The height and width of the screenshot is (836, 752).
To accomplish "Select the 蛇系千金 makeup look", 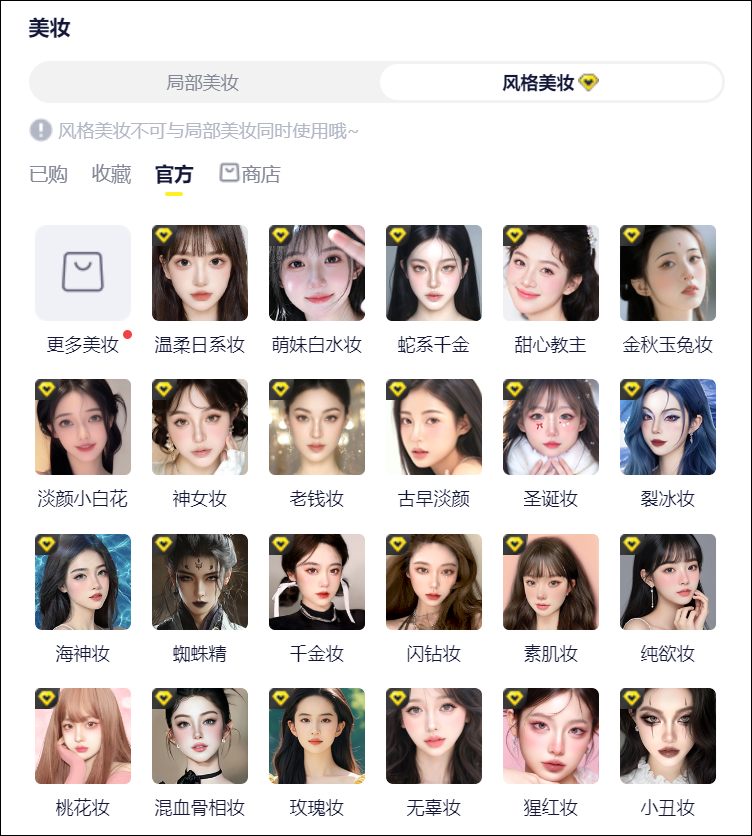I will 434,273.
